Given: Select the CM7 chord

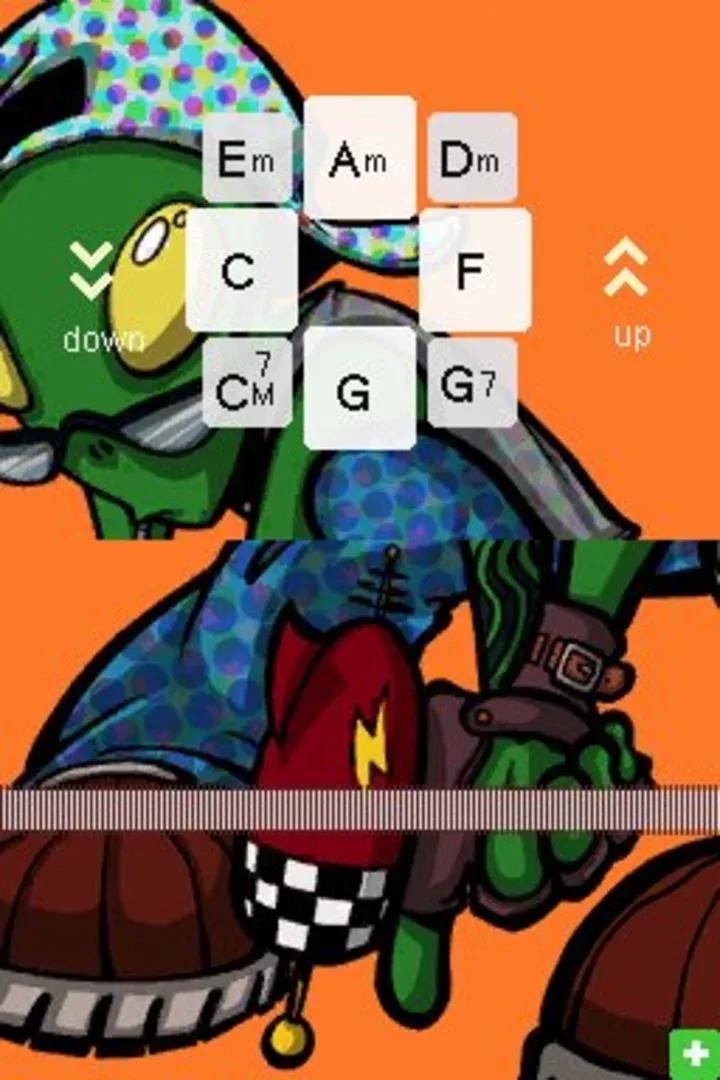Looking at the screenshot, I should click(x=247, y=384).
